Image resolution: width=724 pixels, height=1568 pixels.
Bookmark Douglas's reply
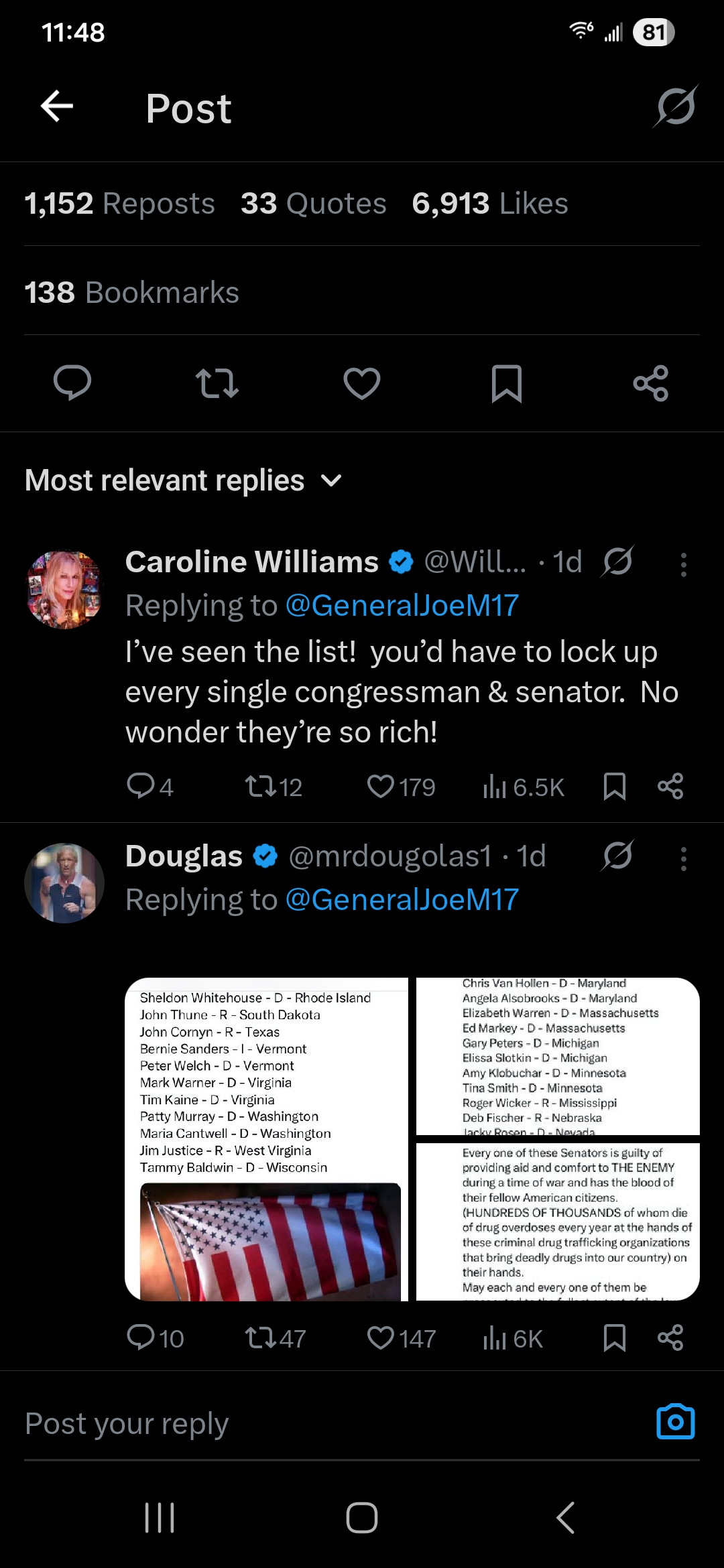[614, 1338]
